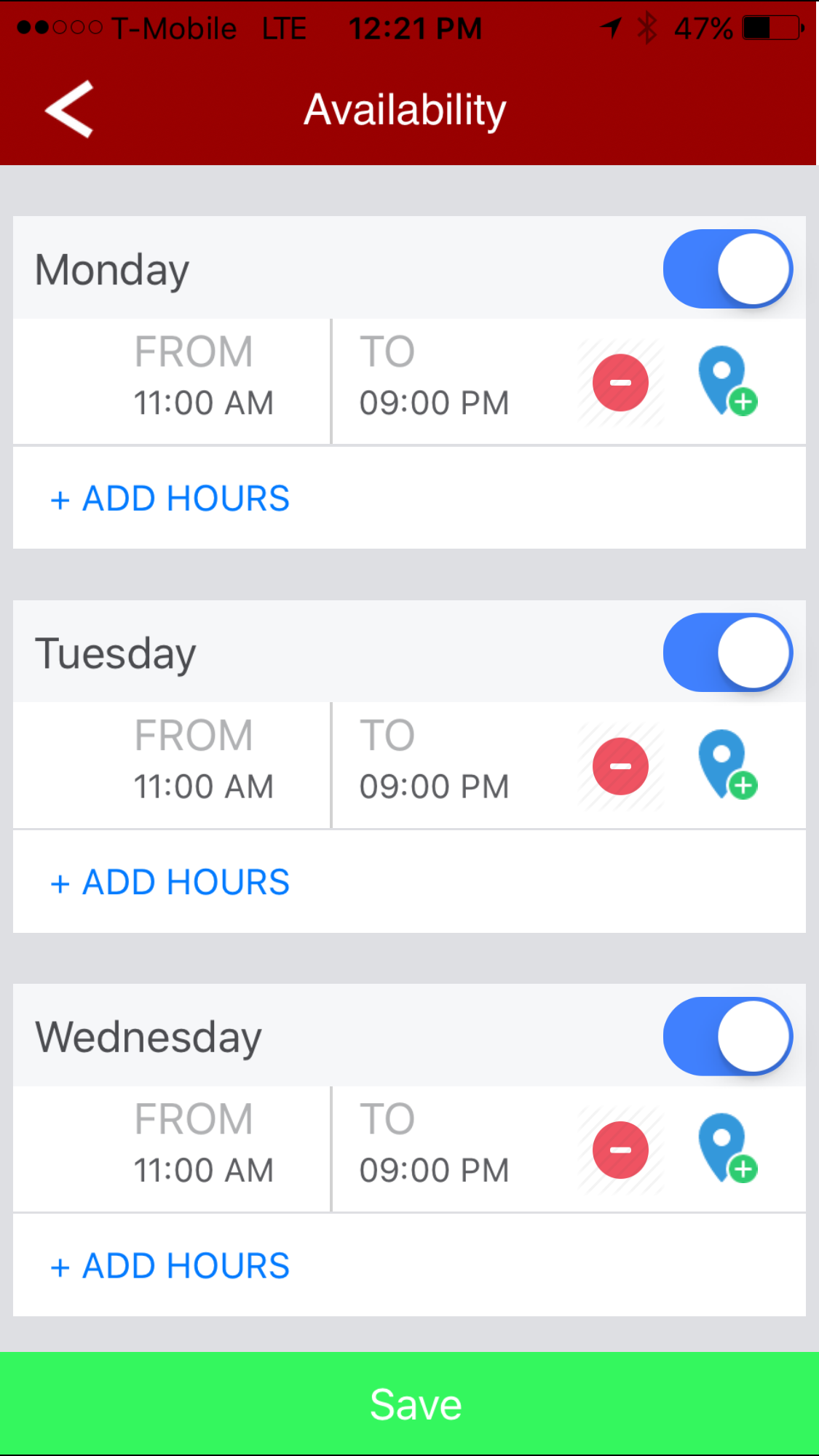Remove Monday's hours entry
Screen dimensions: 819x1456
[x=620, y=383]
